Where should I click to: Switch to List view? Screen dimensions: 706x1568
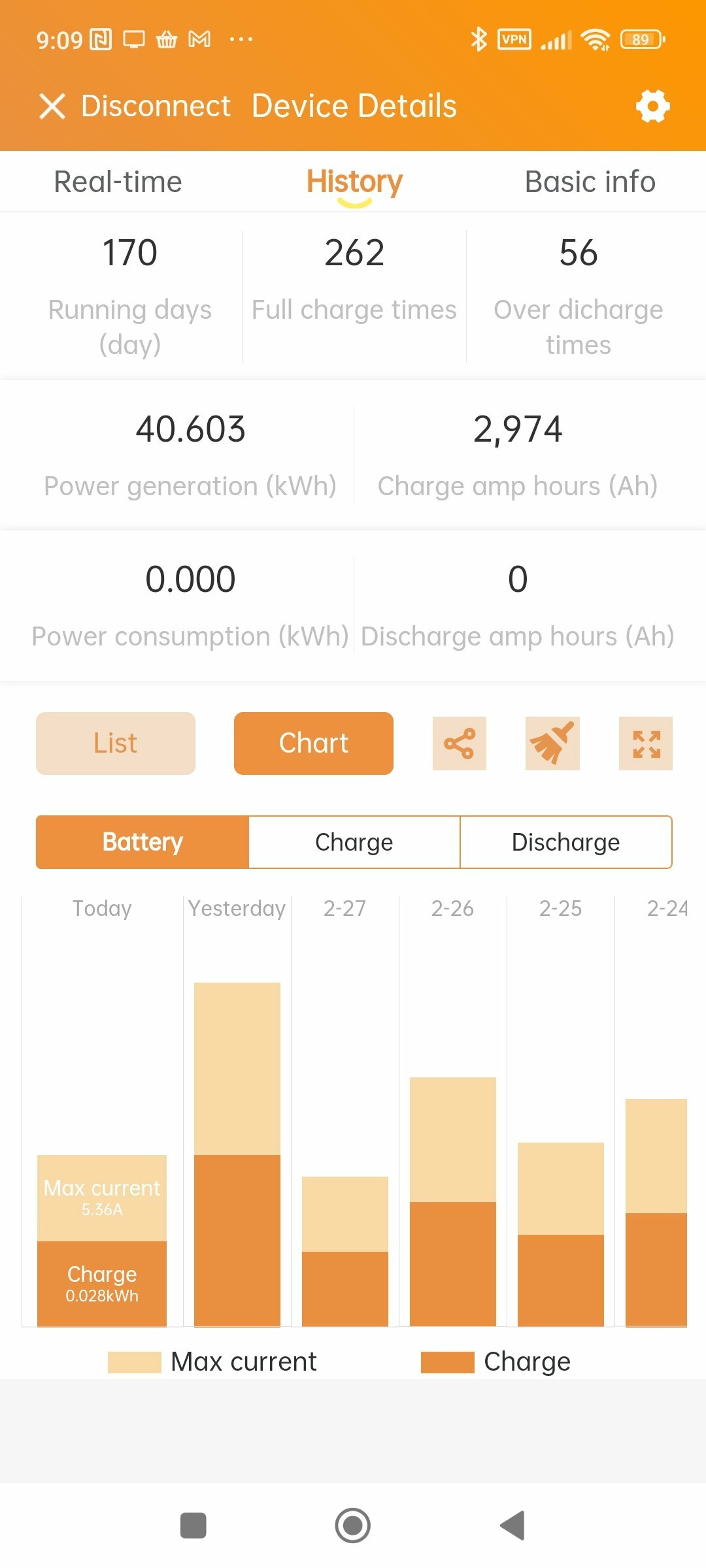116,743
